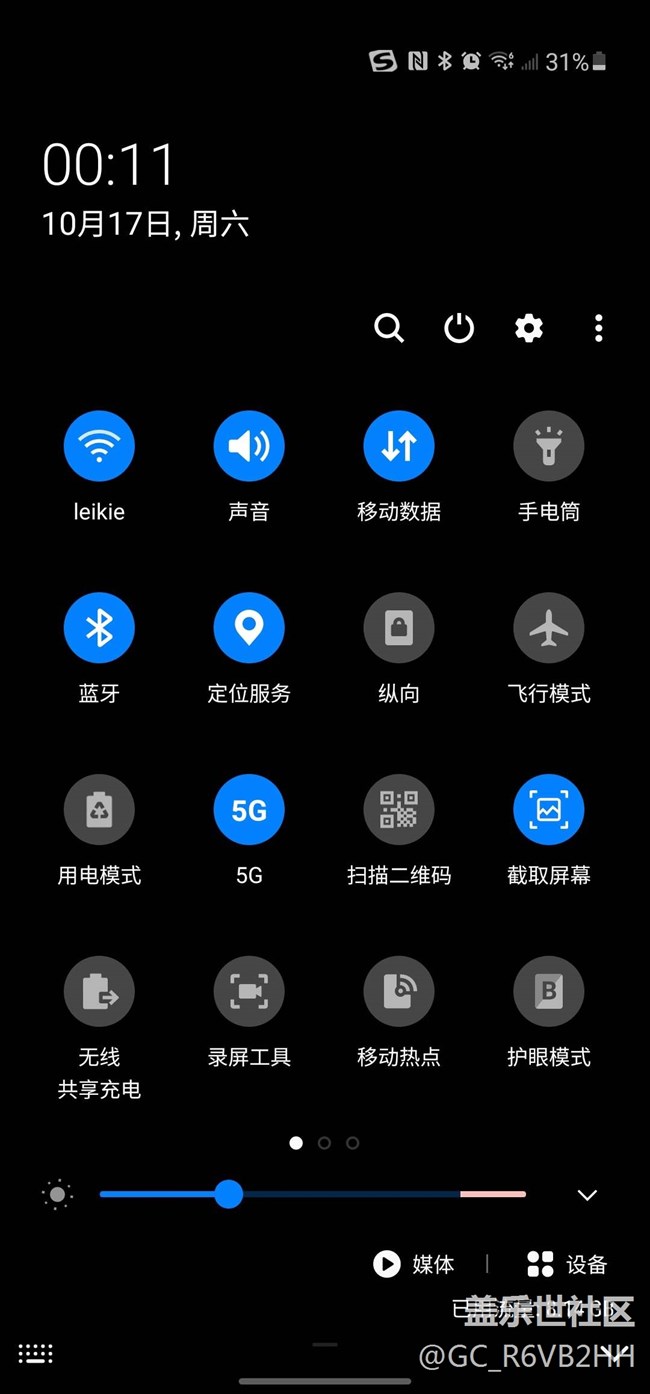
Task: Toggle the 纵向 rotation lock
Action: click(399, 628)
